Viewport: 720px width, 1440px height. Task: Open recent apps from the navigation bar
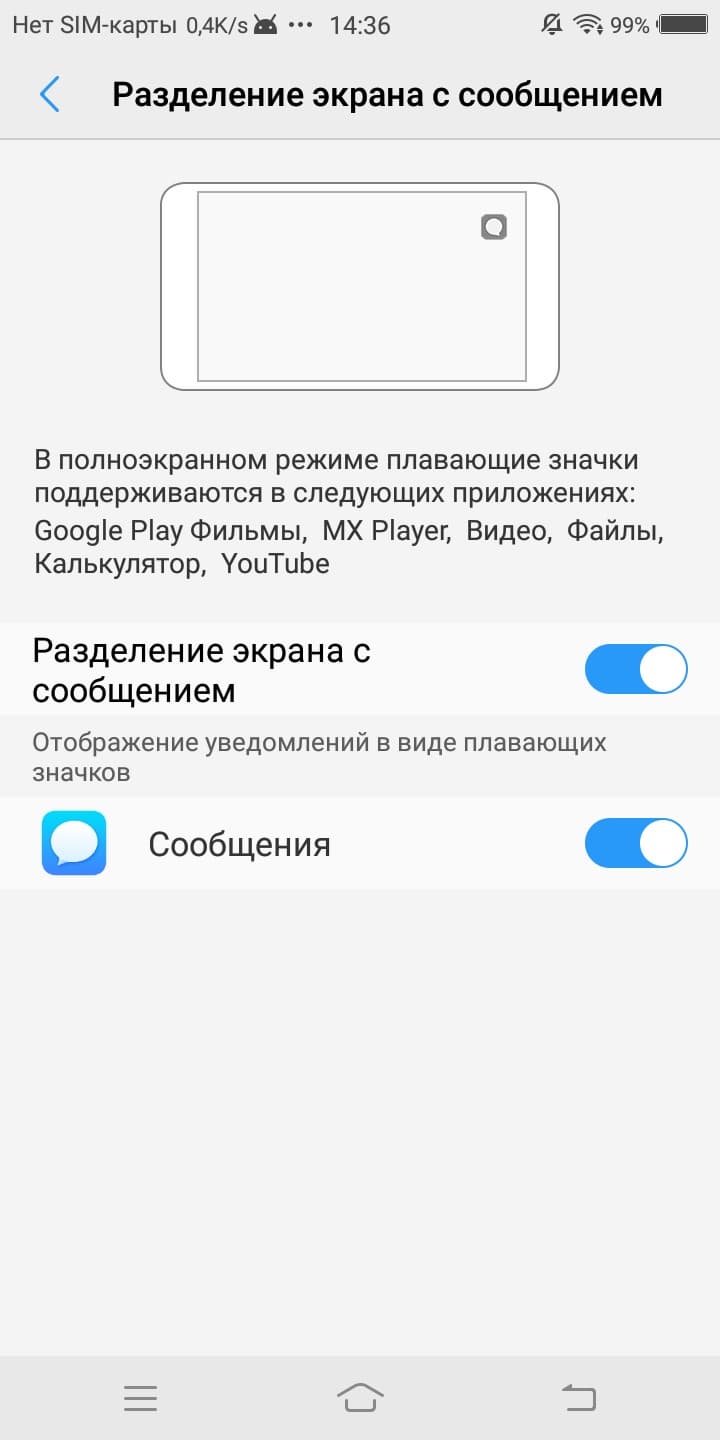click(140, 1398)
